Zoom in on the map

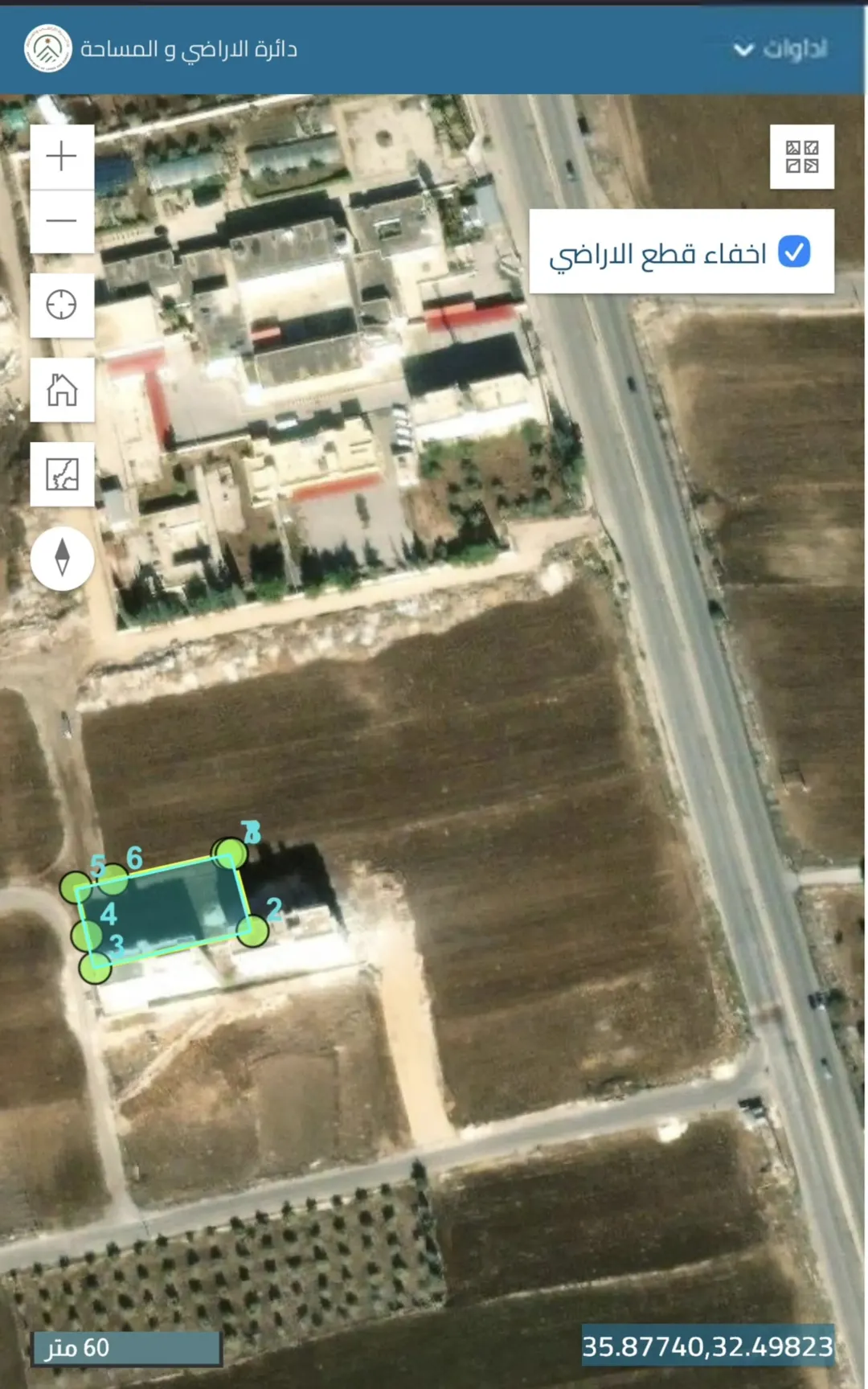tap(62, 157)
